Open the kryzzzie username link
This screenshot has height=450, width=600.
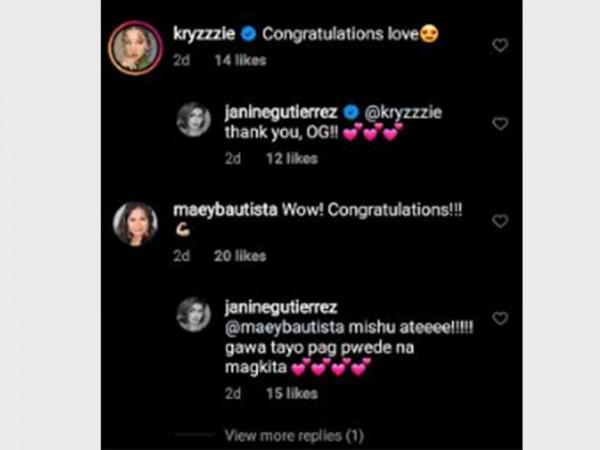pyautogui.click(x=205, y=34)
